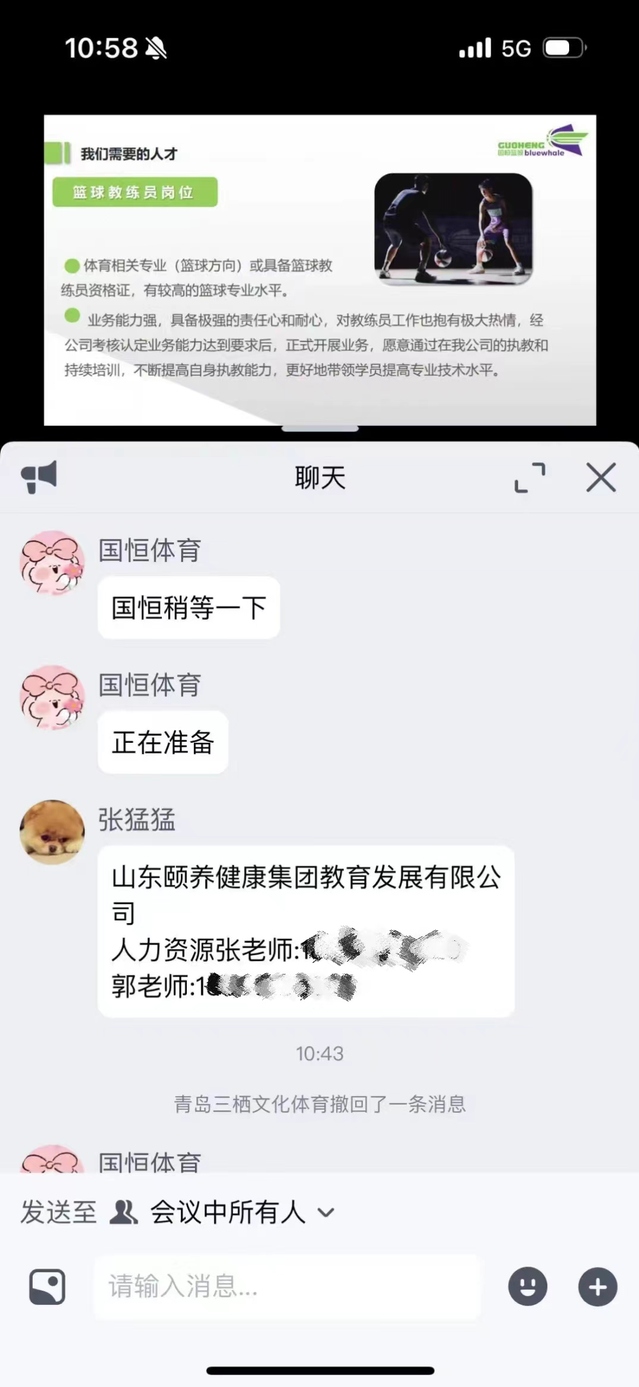The height and width of the screenshot is (1387, 639).
Task: Attach a picture via gallery icon
Action: point(47,1287)
